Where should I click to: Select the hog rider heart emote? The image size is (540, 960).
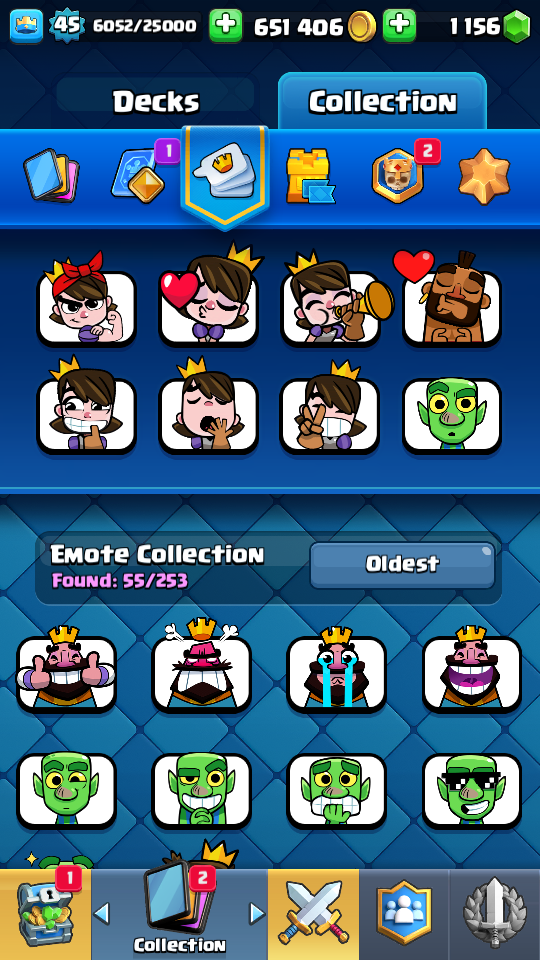(x=451, y=299)
